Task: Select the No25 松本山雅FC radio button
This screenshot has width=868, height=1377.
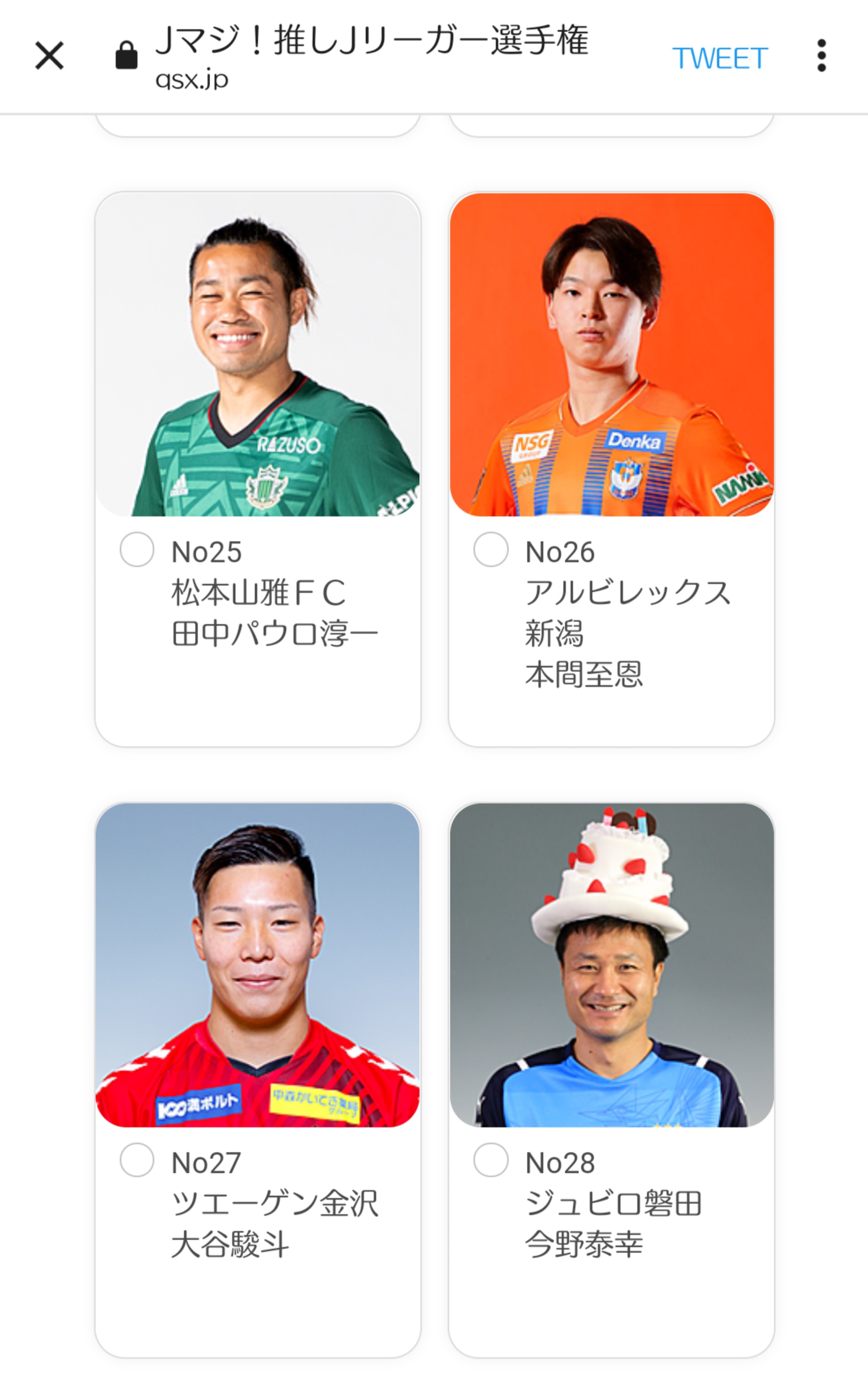Action: click(x=137, y=549)
